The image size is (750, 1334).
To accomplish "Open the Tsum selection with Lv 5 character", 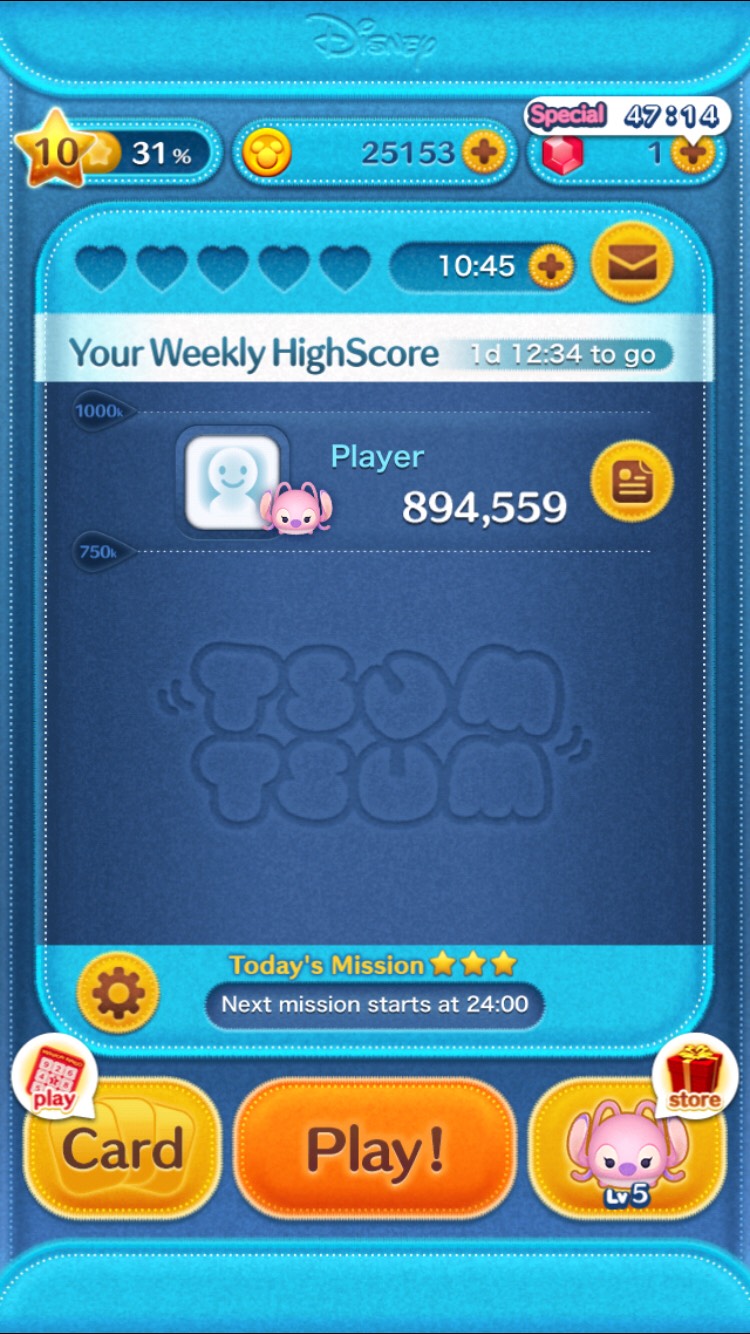I will click(627, 1149).
